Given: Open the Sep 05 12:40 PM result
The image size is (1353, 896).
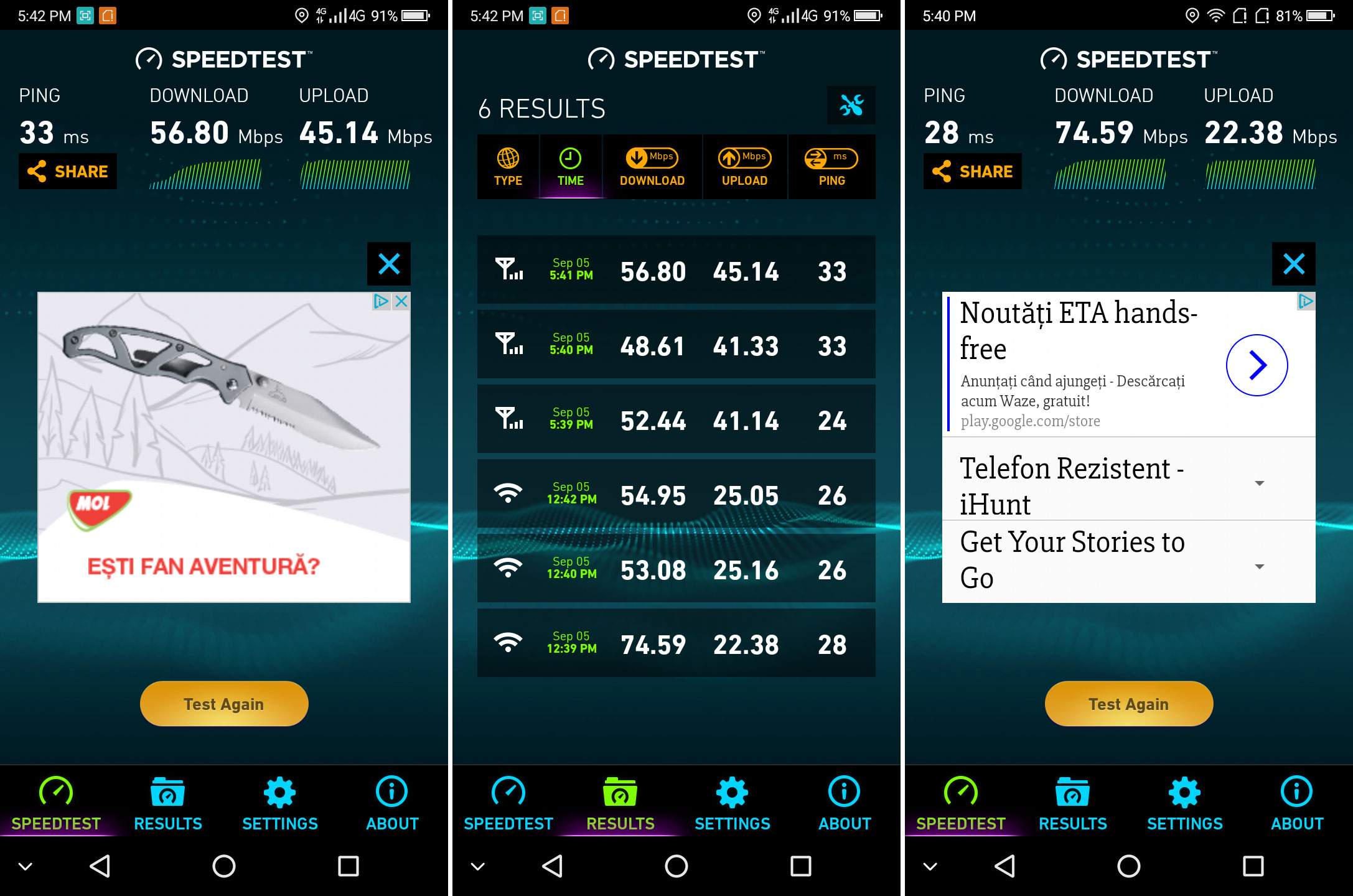Looking at the screenshot, I should coord(676,569).
